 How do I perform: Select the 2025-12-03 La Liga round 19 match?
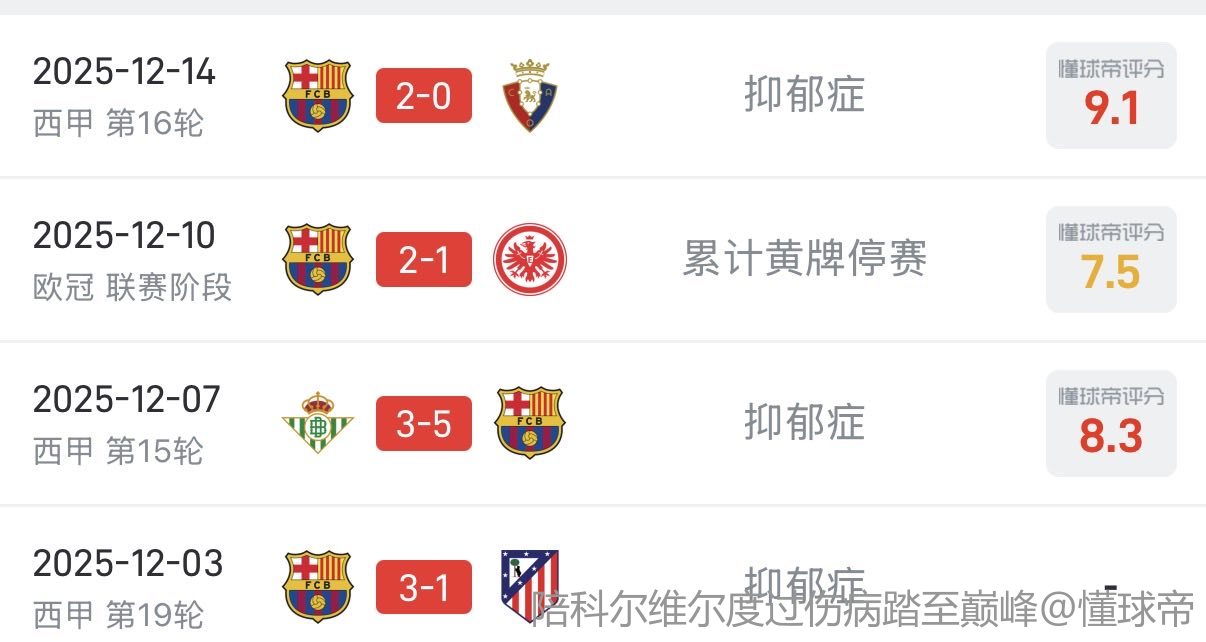click(x=423, y=586)
